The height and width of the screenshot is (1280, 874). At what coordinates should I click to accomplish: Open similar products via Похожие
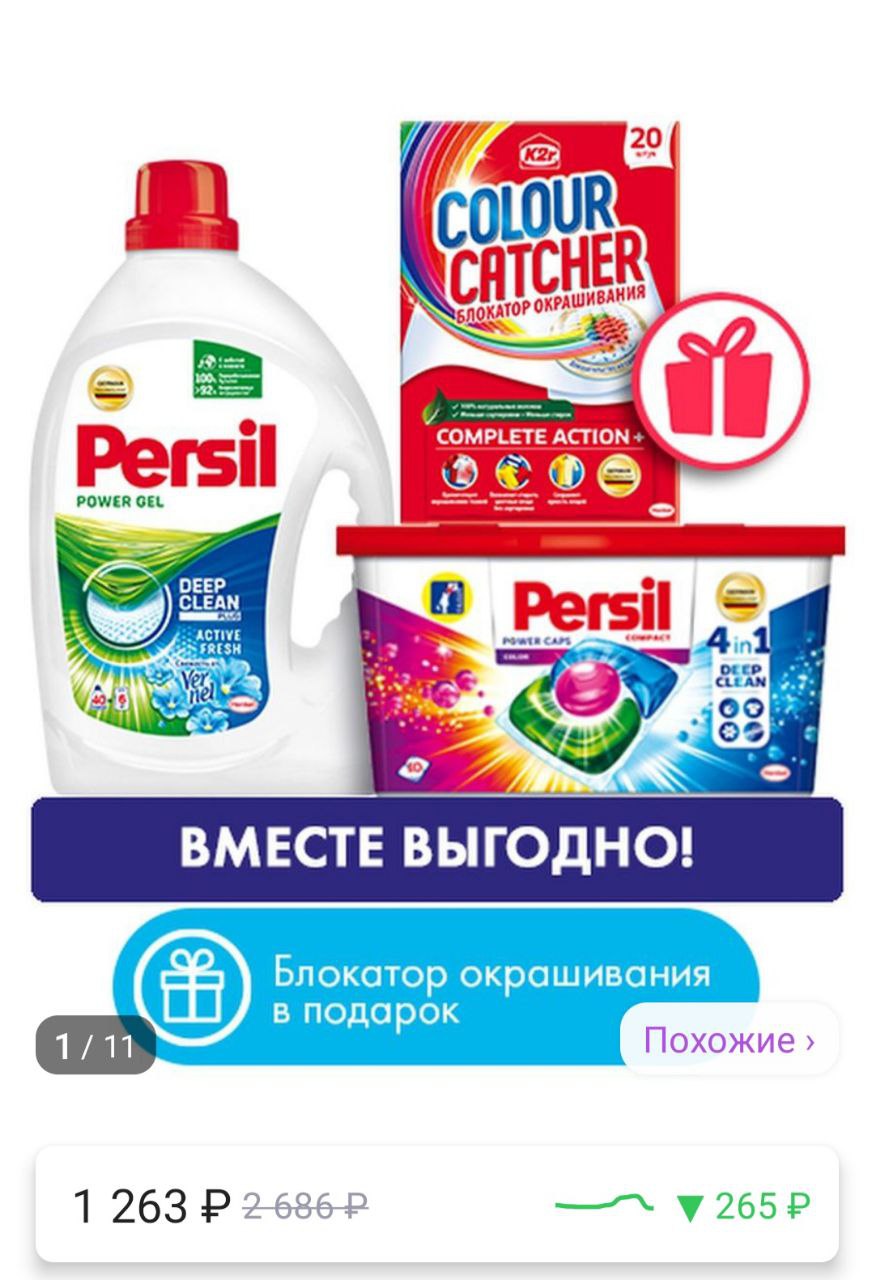(728, 1040)
